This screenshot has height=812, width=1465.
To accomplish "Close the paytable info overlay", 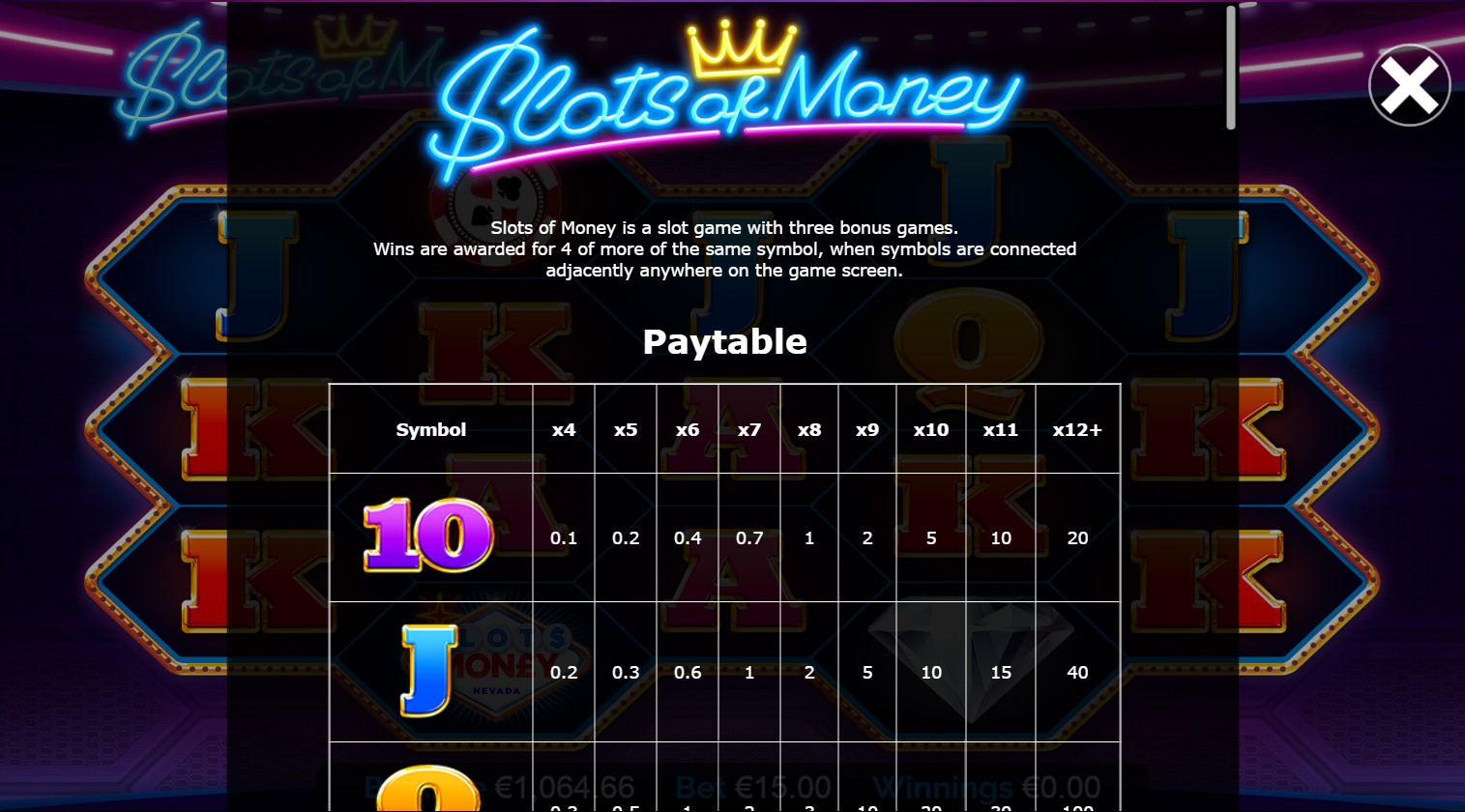I will tap(1409, 85).
